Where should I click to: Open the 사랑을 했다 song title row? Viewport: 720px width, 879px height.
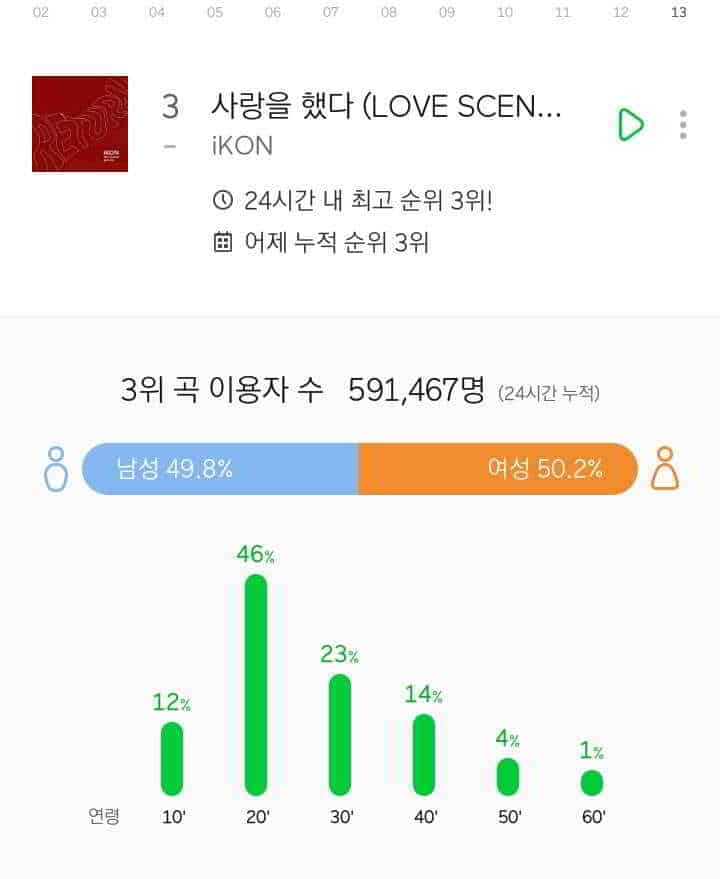click(x=386, y=107)
